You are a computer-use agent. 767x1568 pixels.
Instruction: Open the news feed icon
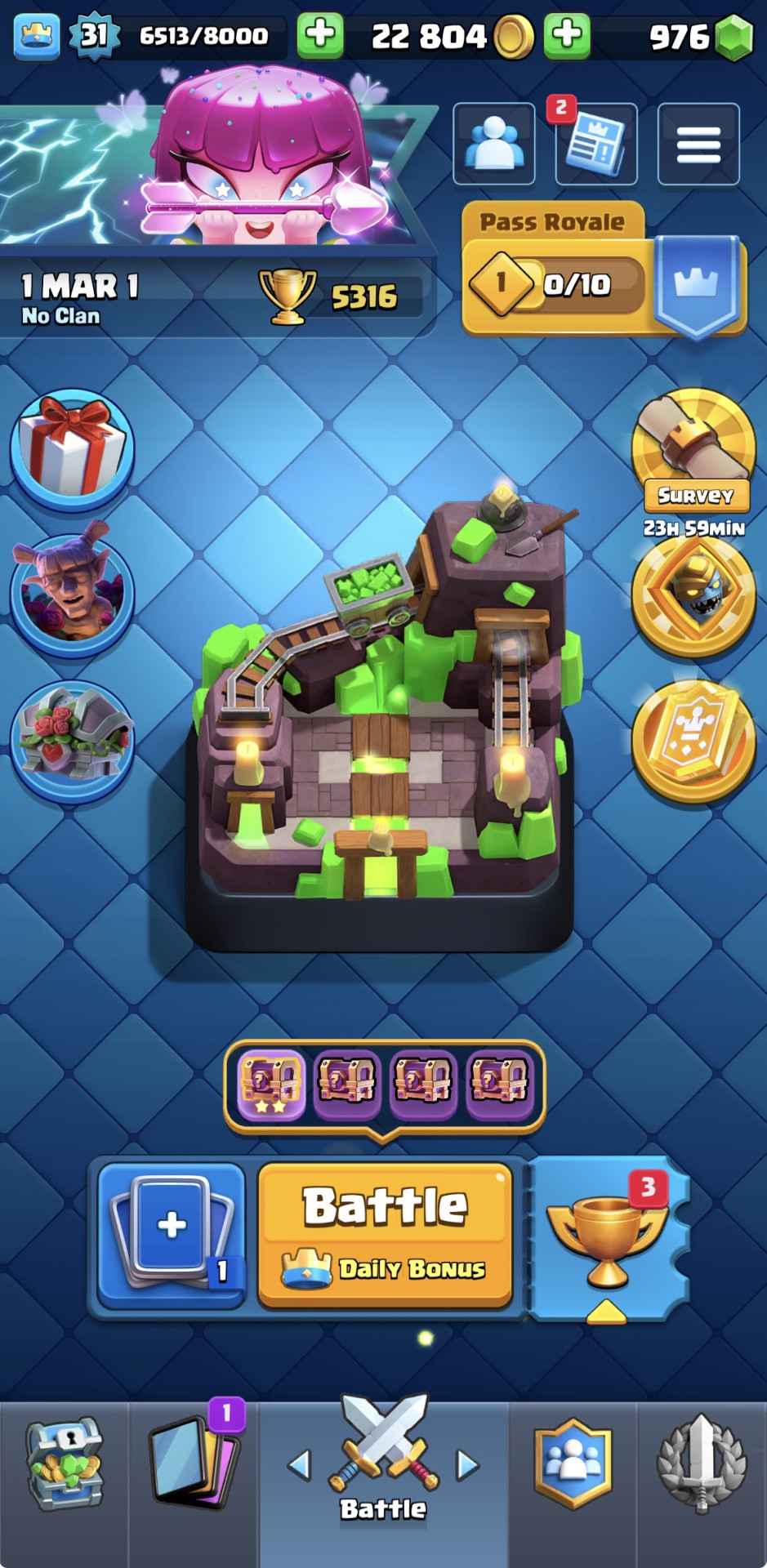[x=595, y=145]
